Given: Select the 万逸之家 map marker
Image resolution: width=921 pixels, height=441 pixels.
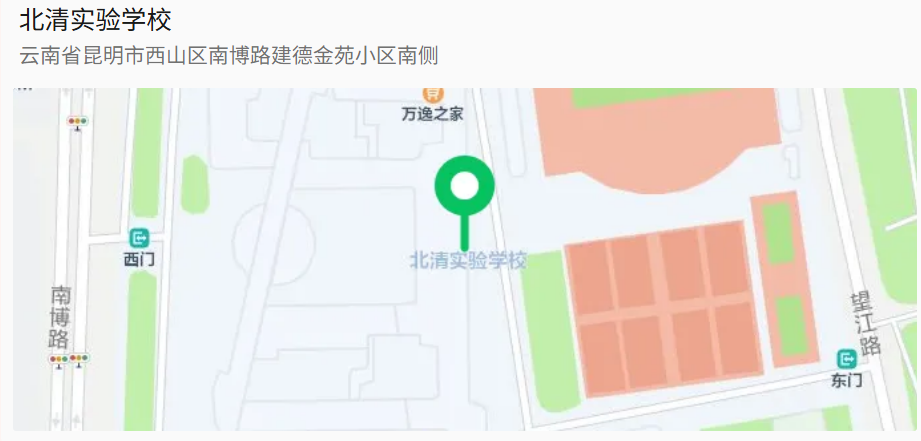Looking at the screenshot, I should click(433, 94).
